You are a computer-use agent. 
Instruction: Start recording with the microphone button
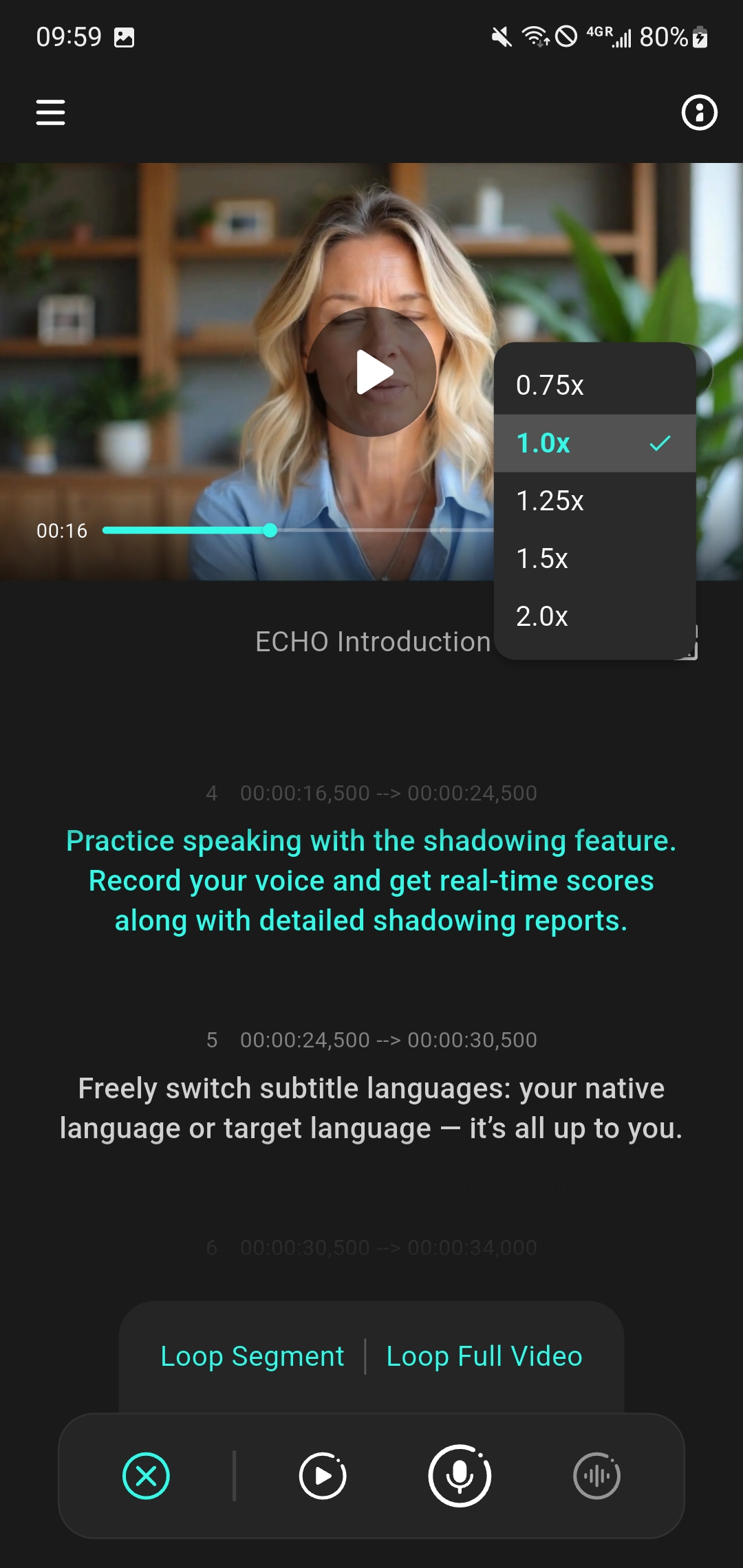tap(460, 1476)
